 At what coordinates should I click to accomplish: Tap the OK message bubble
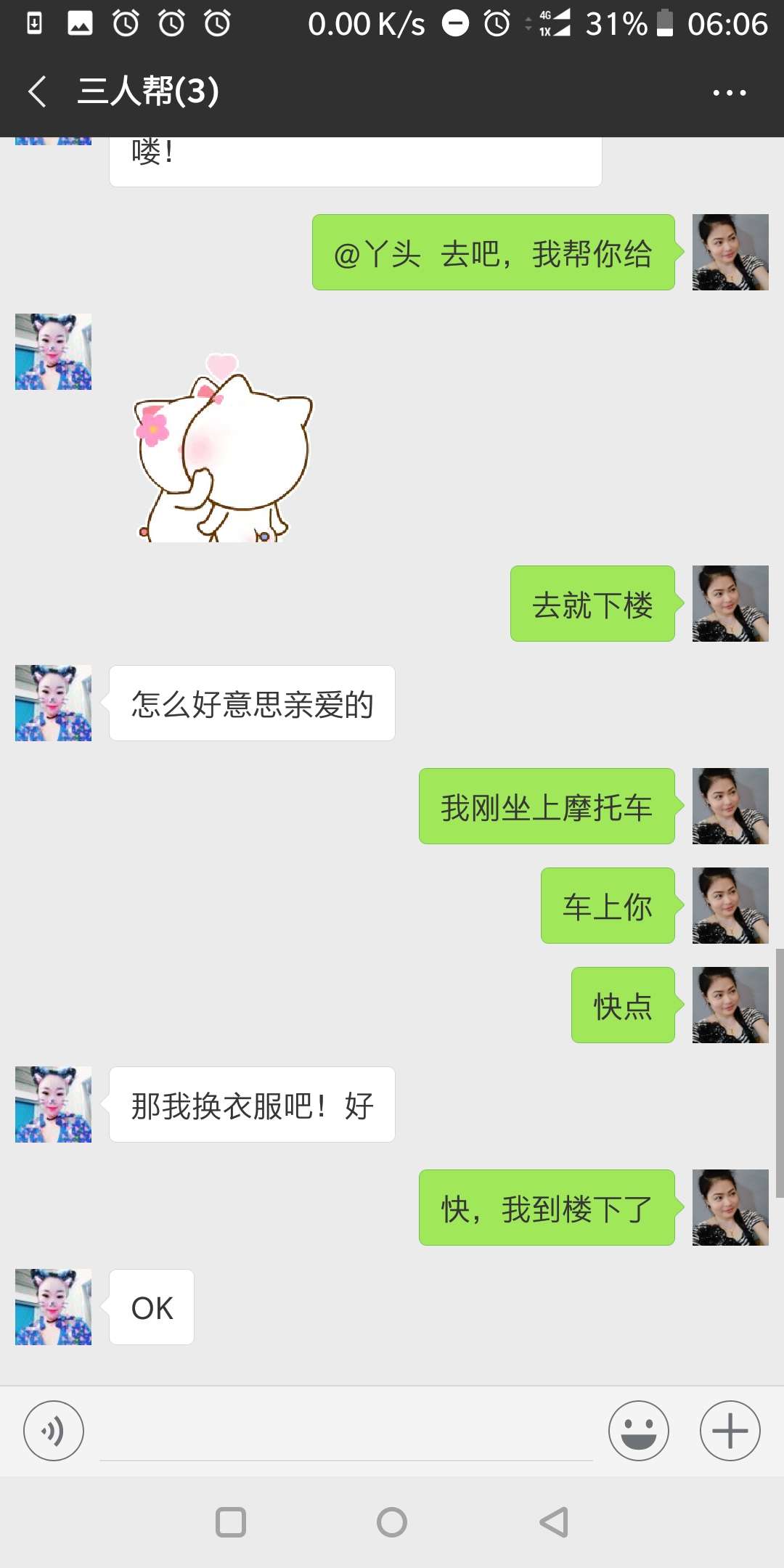coord(150,1307)
